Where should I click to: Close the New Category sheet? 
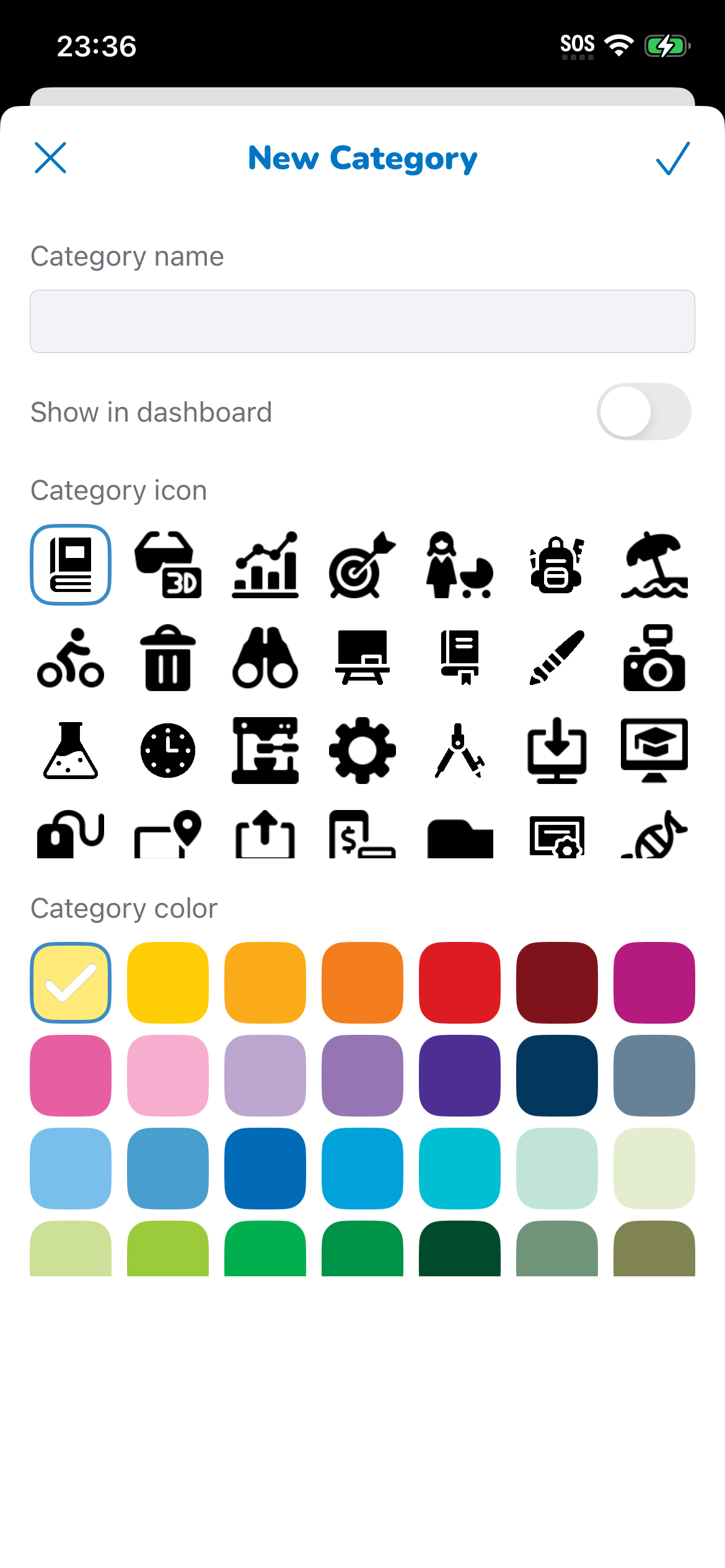pos(50,158)
